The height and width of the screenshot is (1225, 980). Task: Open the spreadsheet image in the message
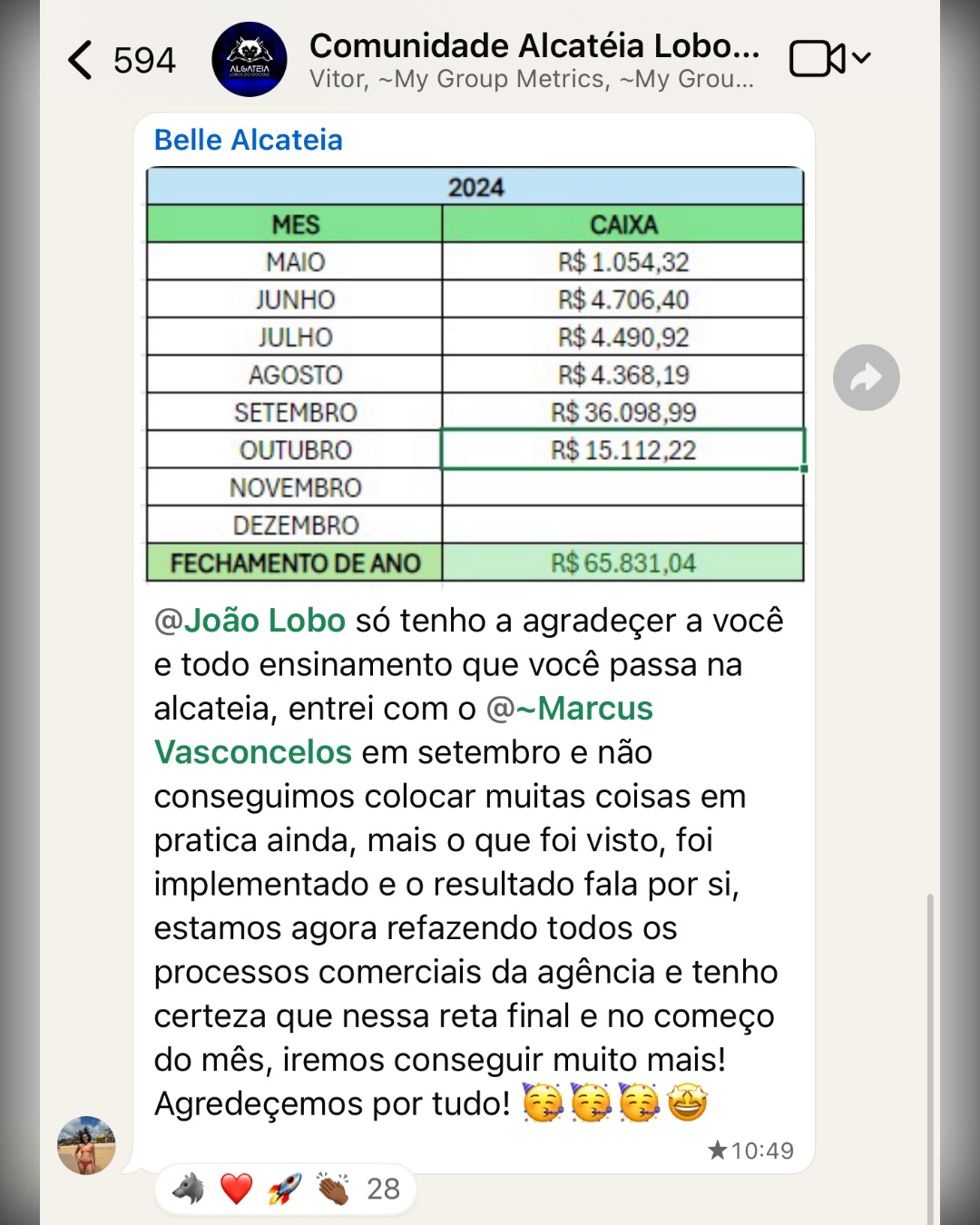click(475, 374)
